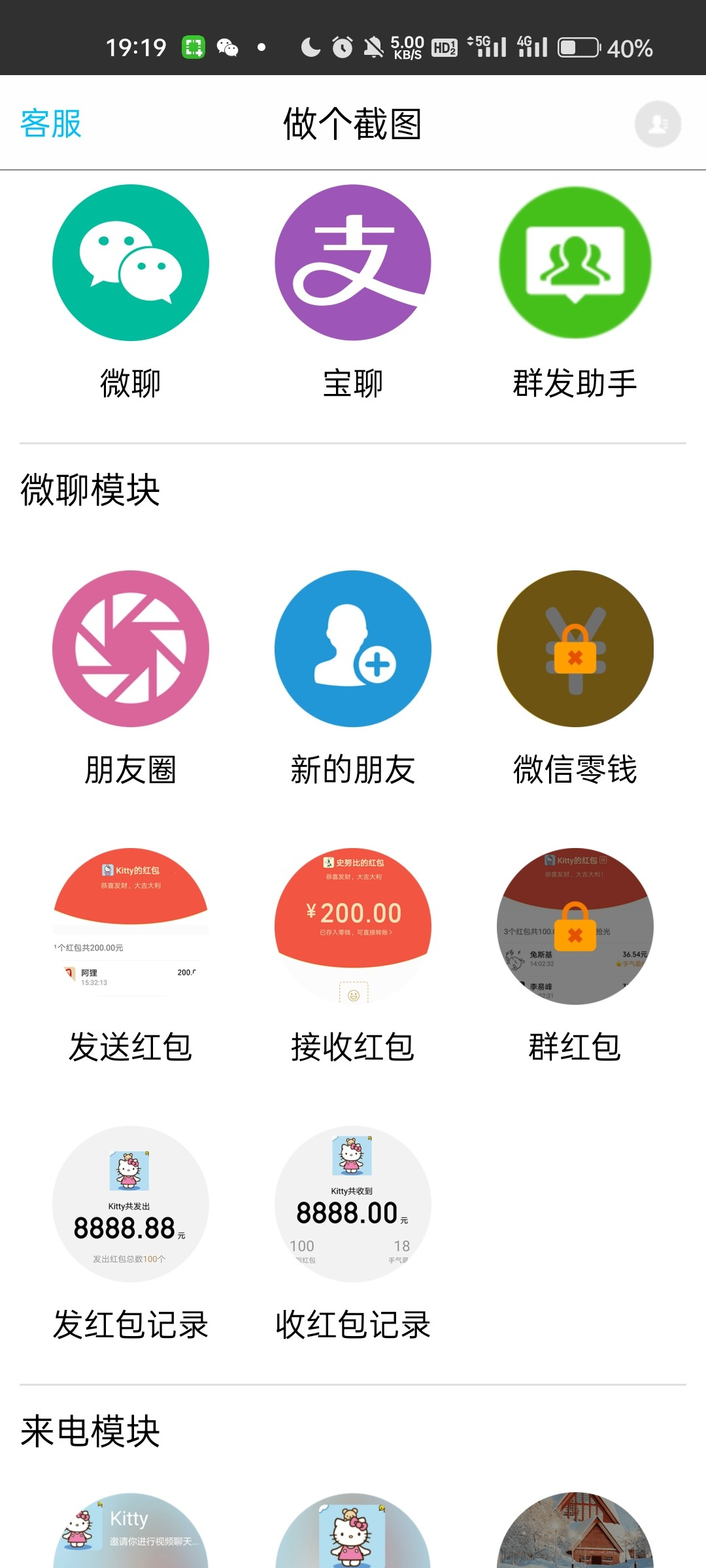Open the 朋友圈 moments generator
This screenshot has width=706, height=1568.
(x=131, y=649)
